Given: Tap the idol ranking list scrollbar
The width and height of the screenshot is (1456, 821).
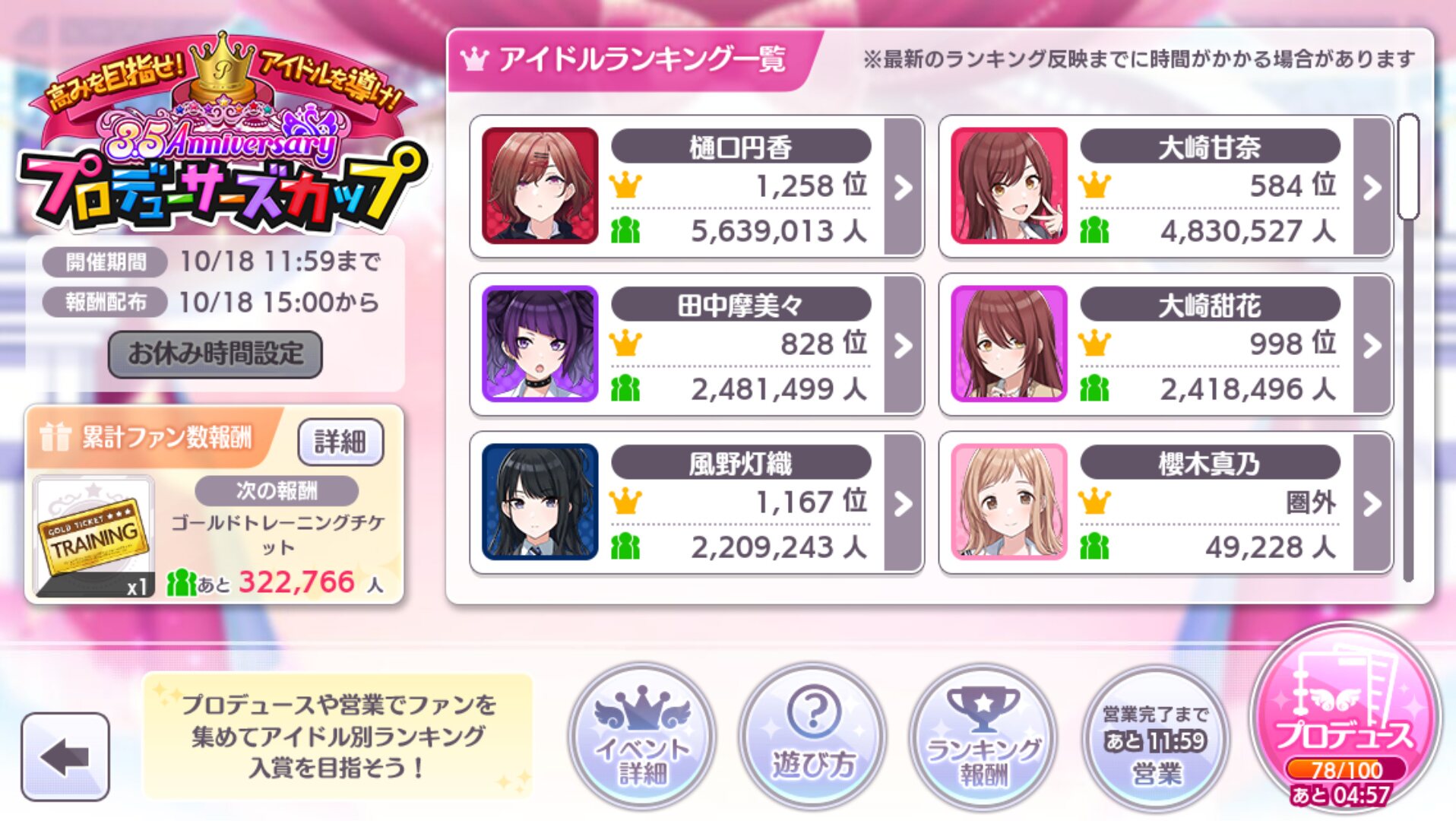Looking at the screenshot, I should point(1408,348).
